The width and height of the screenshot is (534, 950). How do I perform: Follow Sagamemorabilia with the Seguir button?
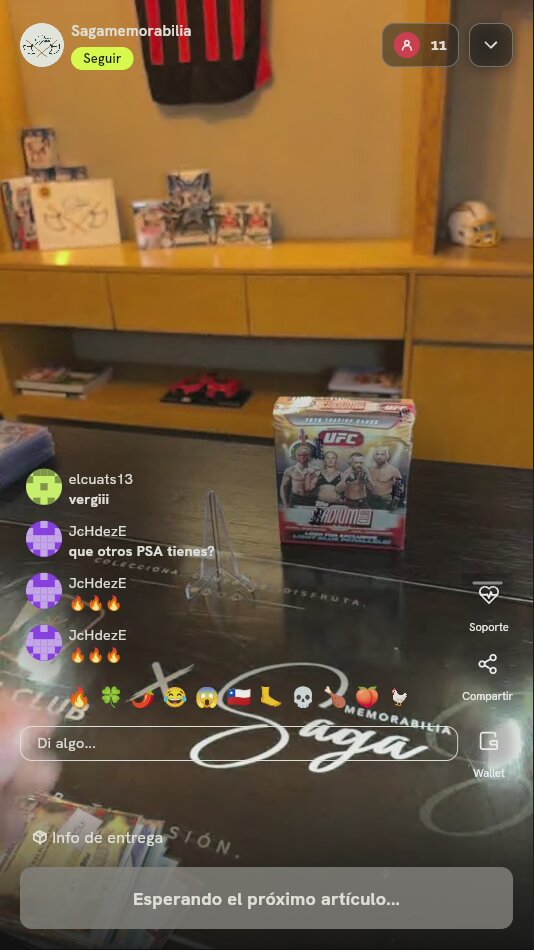coord(102,59)
